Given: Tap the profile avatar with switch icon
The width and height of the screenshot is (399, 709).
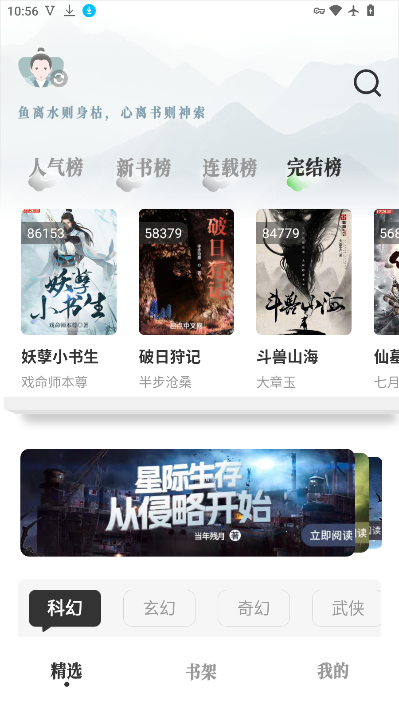Looking at the screenshot, I should 43,68.
